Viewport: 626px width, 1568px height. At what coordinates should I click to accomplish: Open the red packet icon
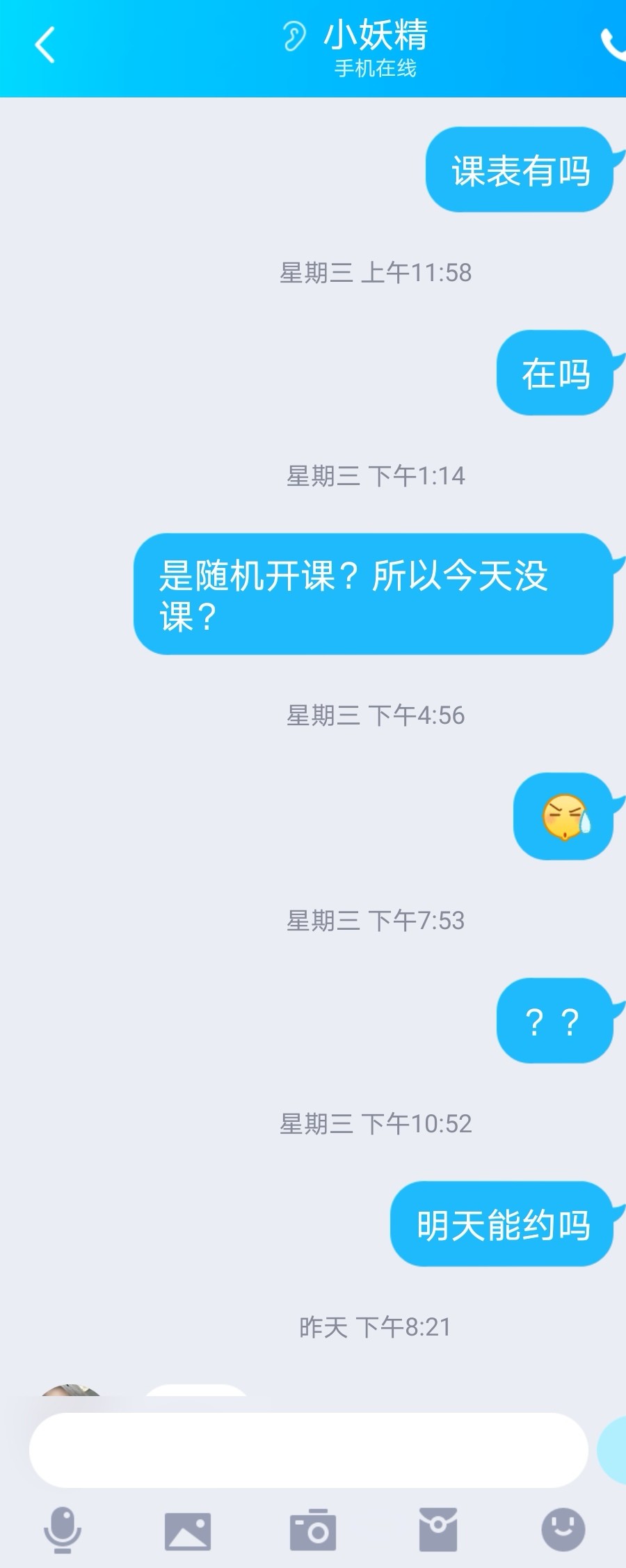(x=438, y=1530)
